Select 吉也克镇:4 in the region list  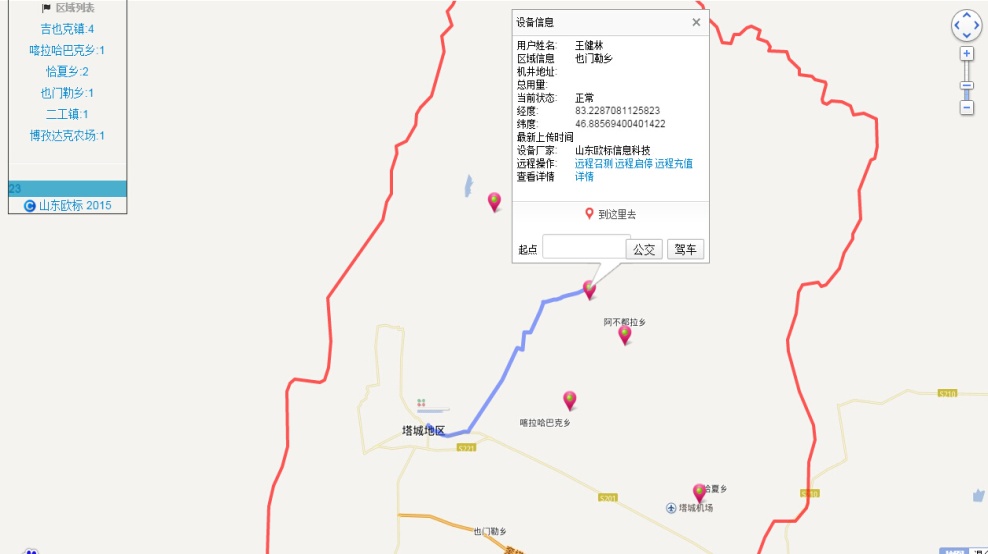pos(67,29)
